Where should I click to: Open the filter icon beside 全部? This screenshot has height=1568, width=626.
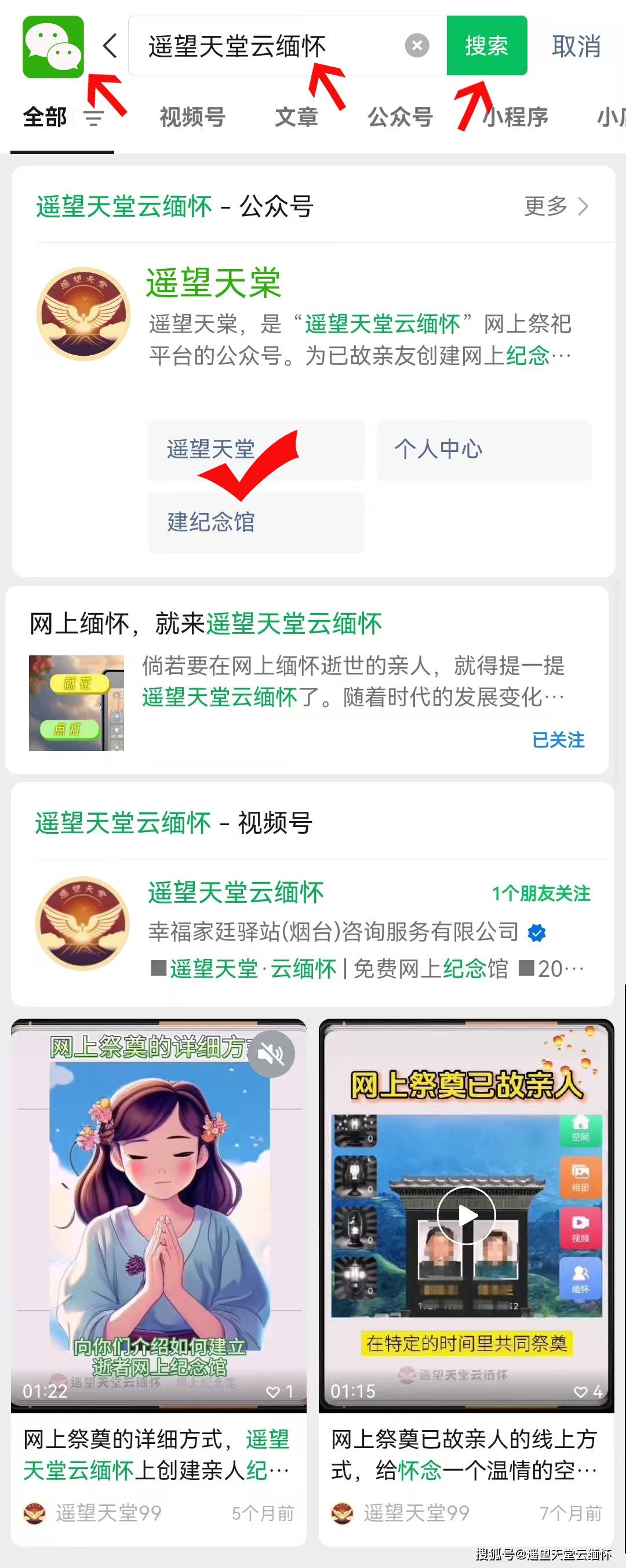(94, 118)
